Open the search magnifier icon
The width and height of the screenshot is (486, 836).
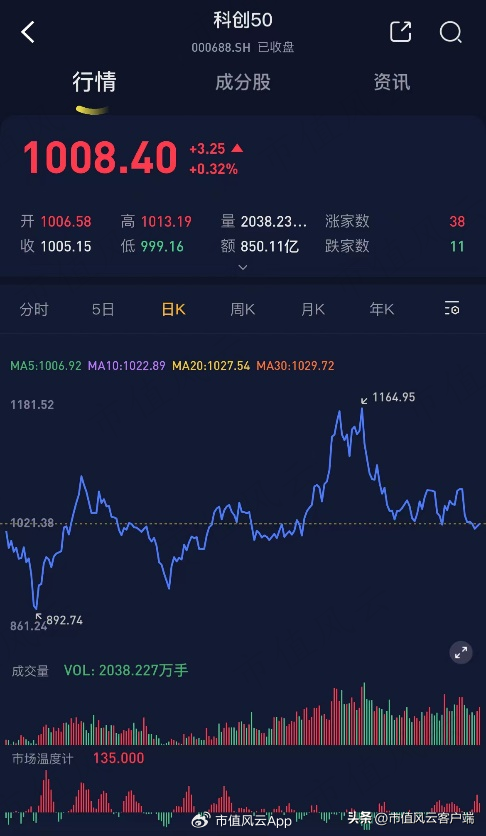[x=450, y=33]
